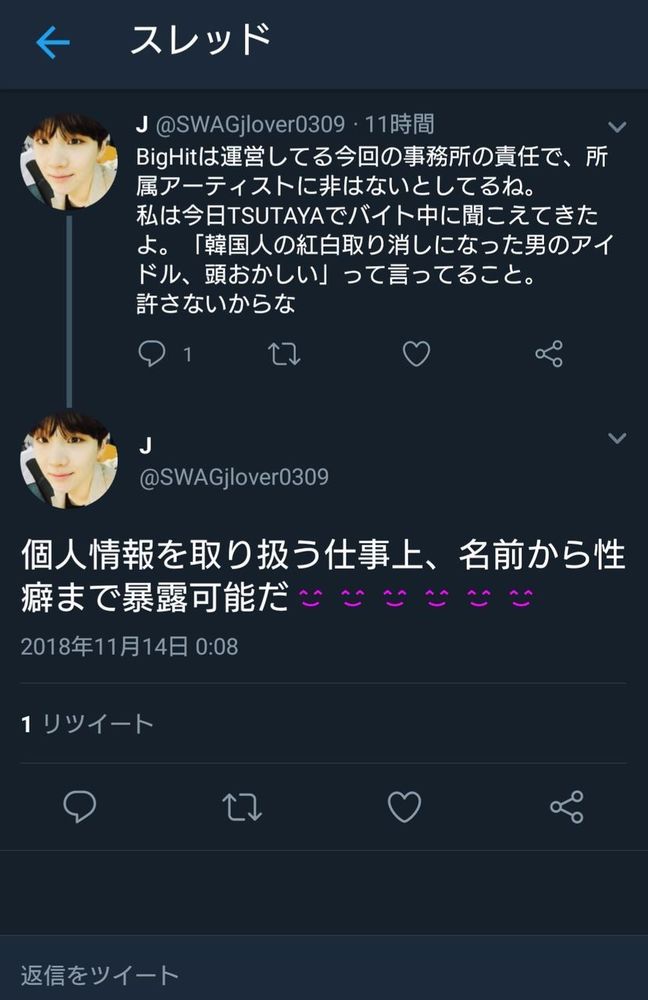Retweet the main tweet from 2018年11月14日
648x1000 pixels.
pyautogui.click(x=242, y=806)
